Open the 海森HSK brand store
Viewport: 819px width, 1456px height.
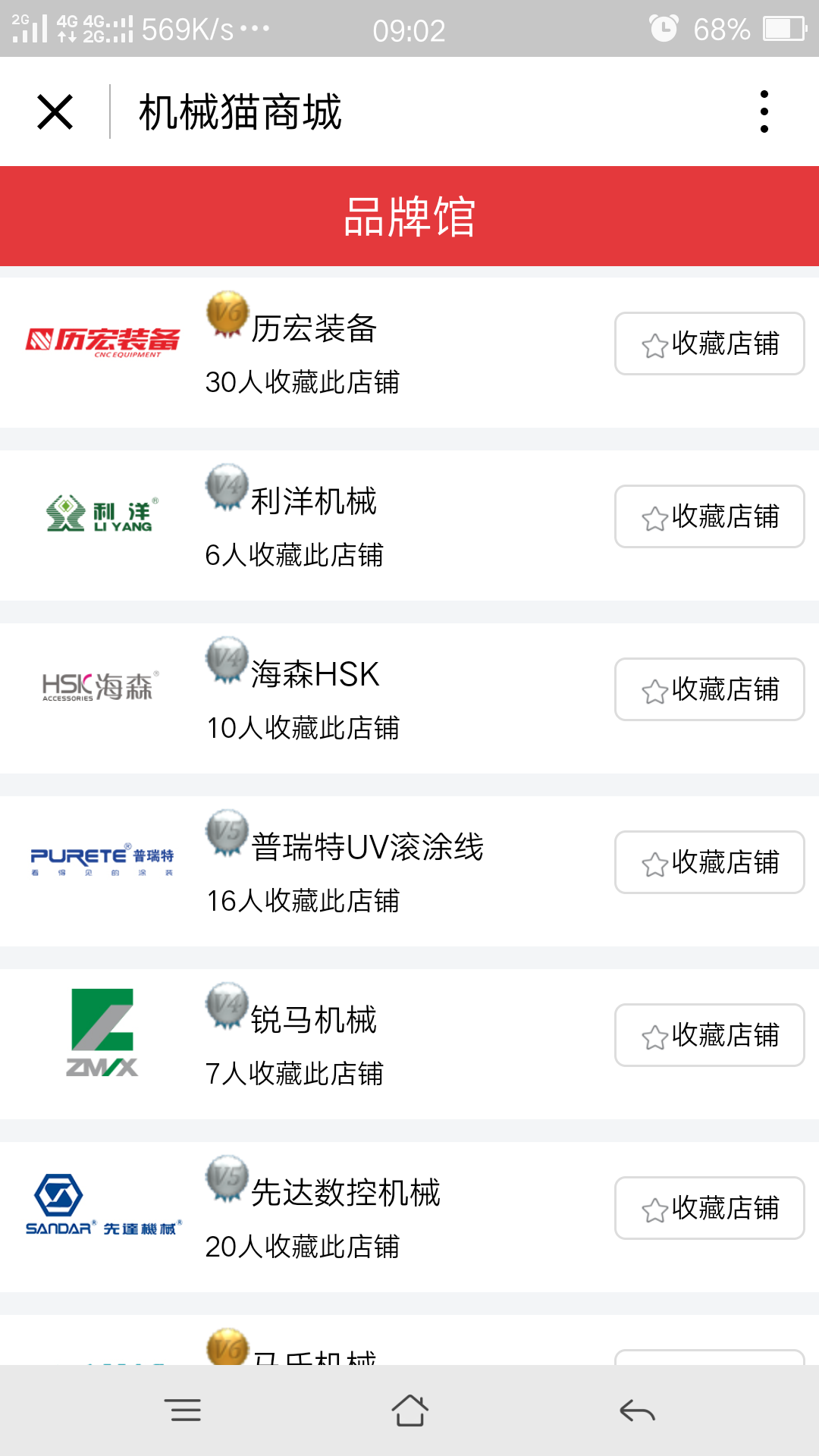(x=315, y=675)
